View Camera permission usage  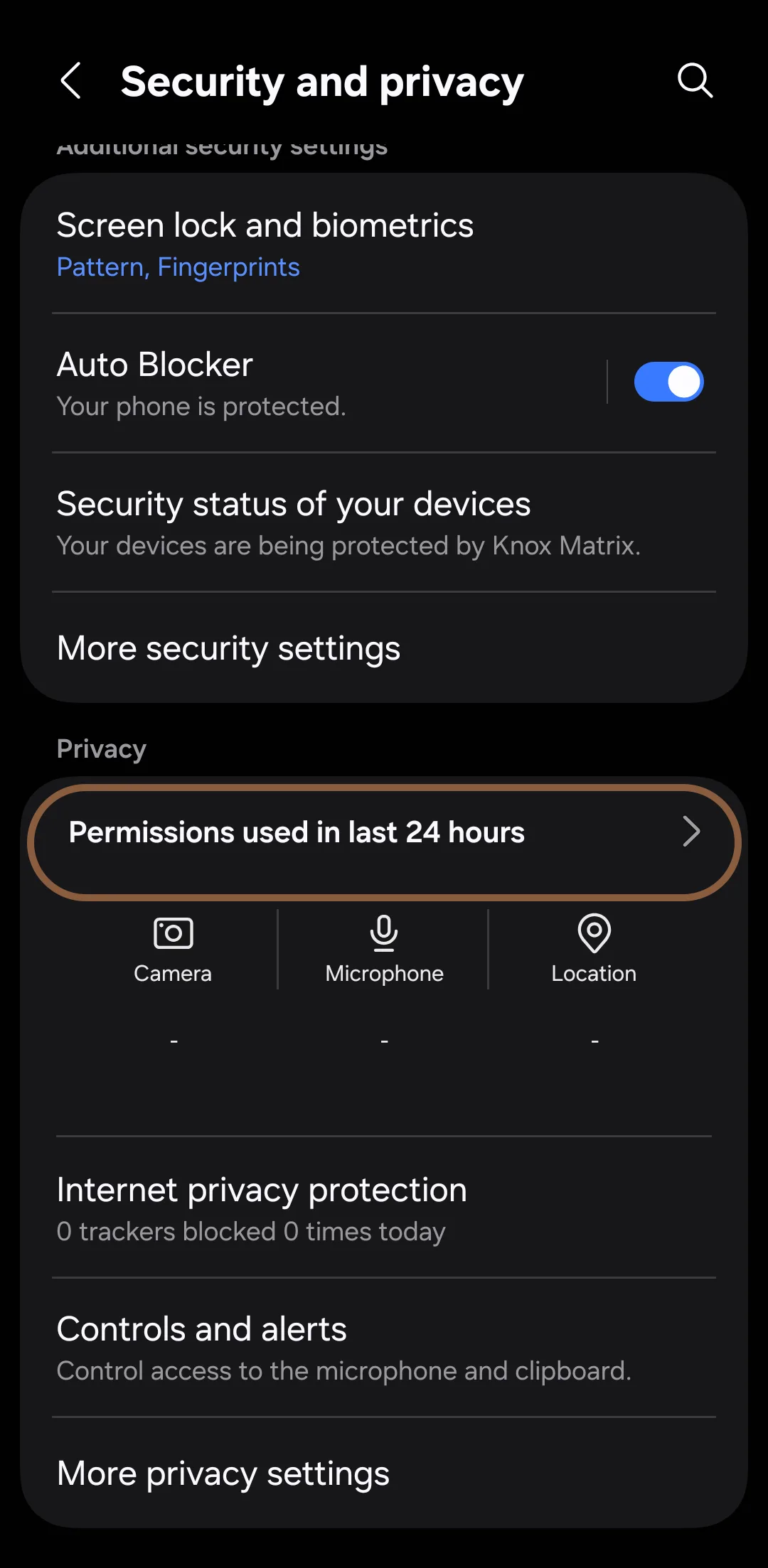point(173,950)
